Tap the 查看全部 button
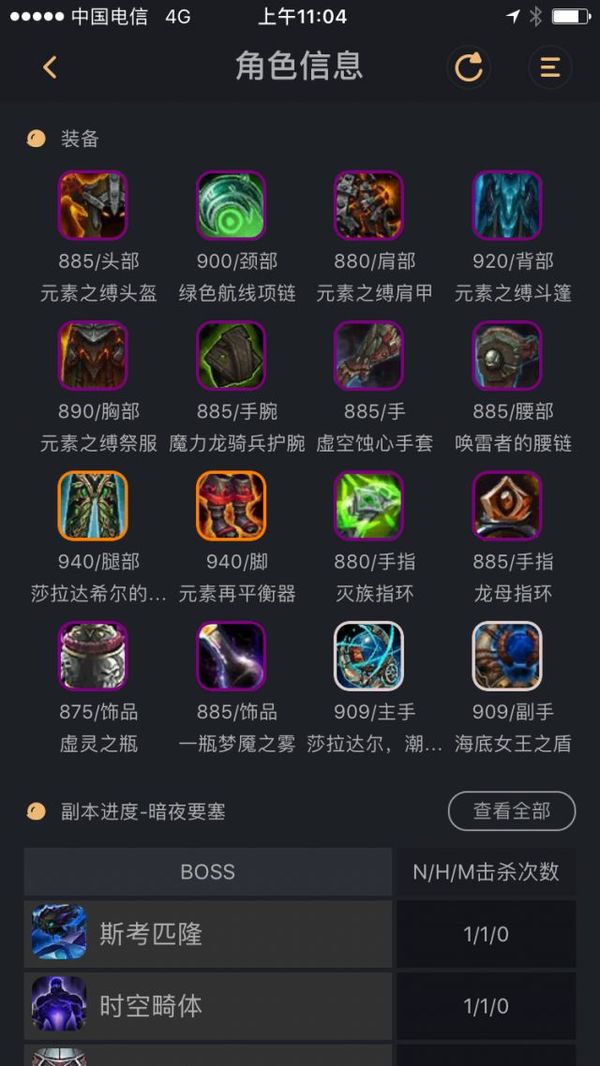Screen dimensions: 600x1066 pos(511,811)
